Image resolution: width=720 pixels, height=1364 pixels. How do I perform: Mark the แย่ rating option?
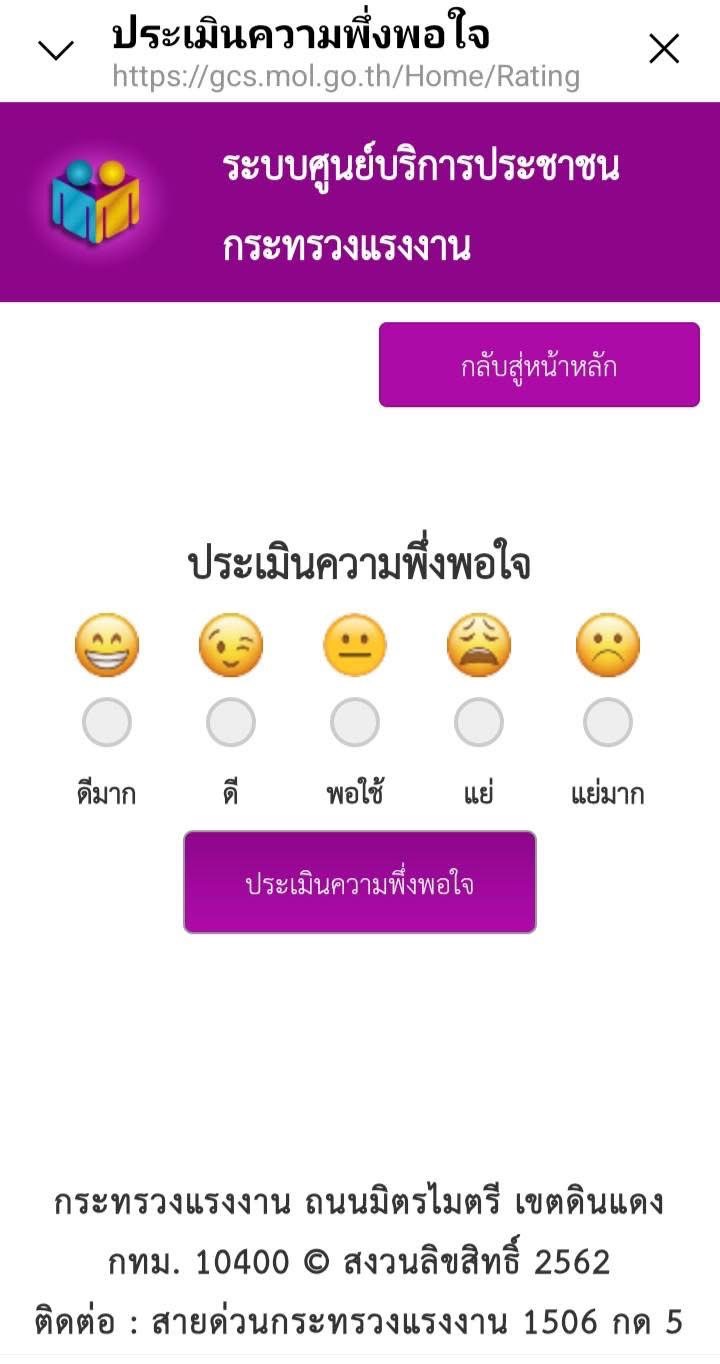479,722
